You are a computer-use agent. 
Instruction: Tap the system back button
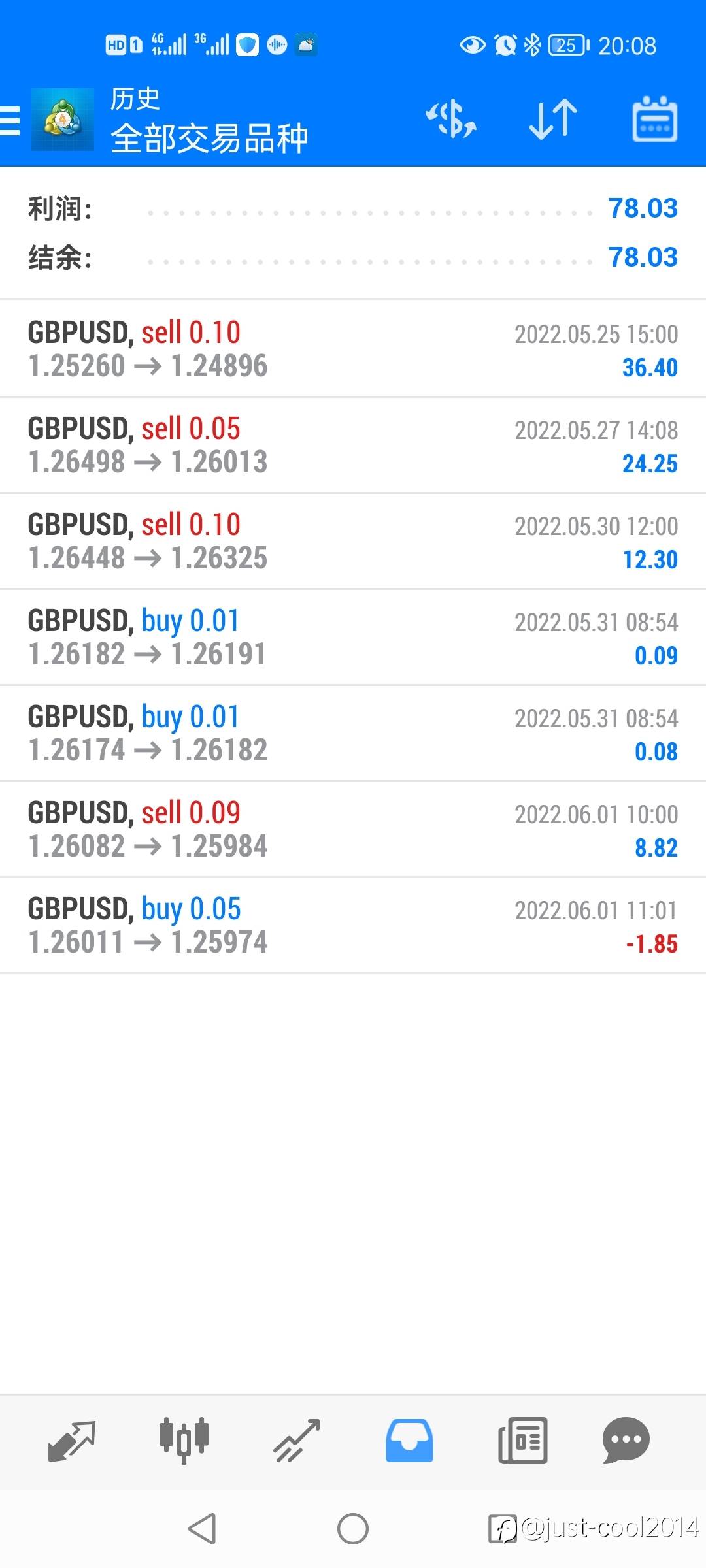(x=202, y=1529)
